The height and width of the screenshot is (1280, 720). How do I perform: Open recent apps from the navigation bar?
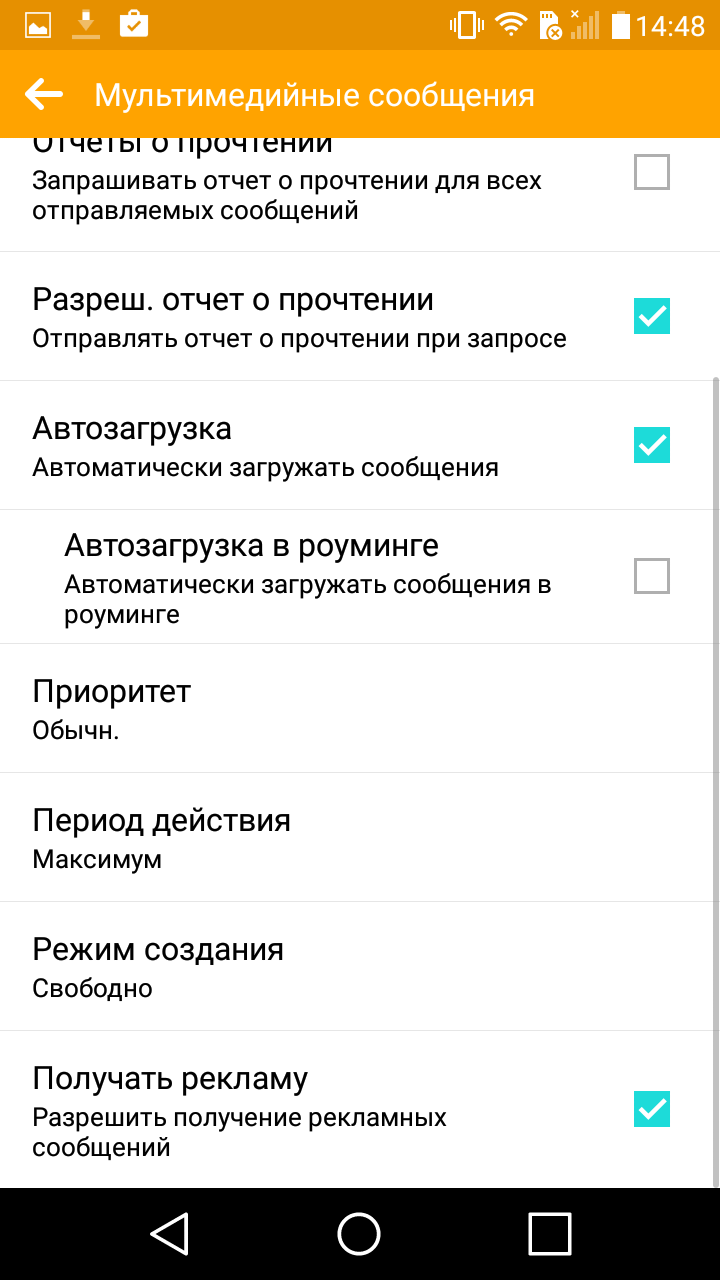tap(549, 1233)
